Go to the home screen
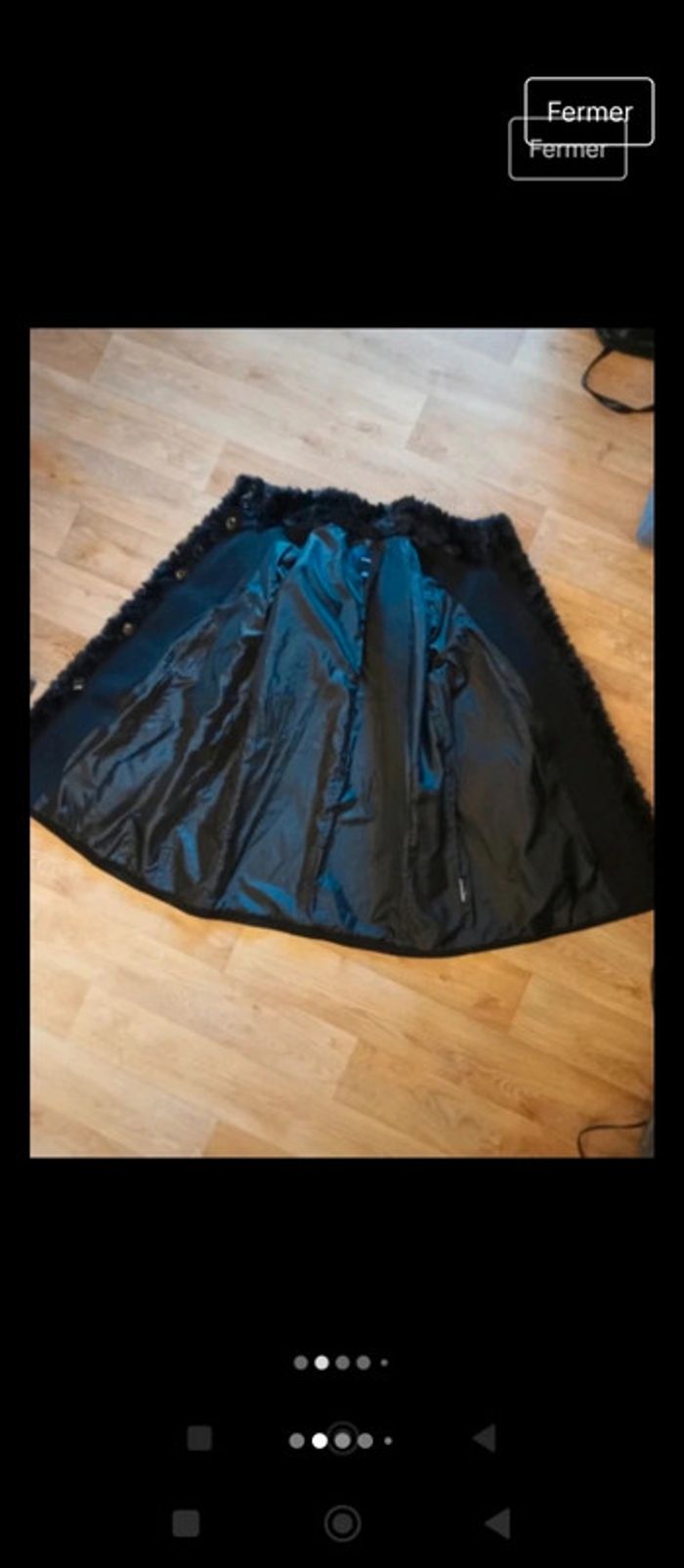This screenshot has height=1568, width=684. 342,1522
